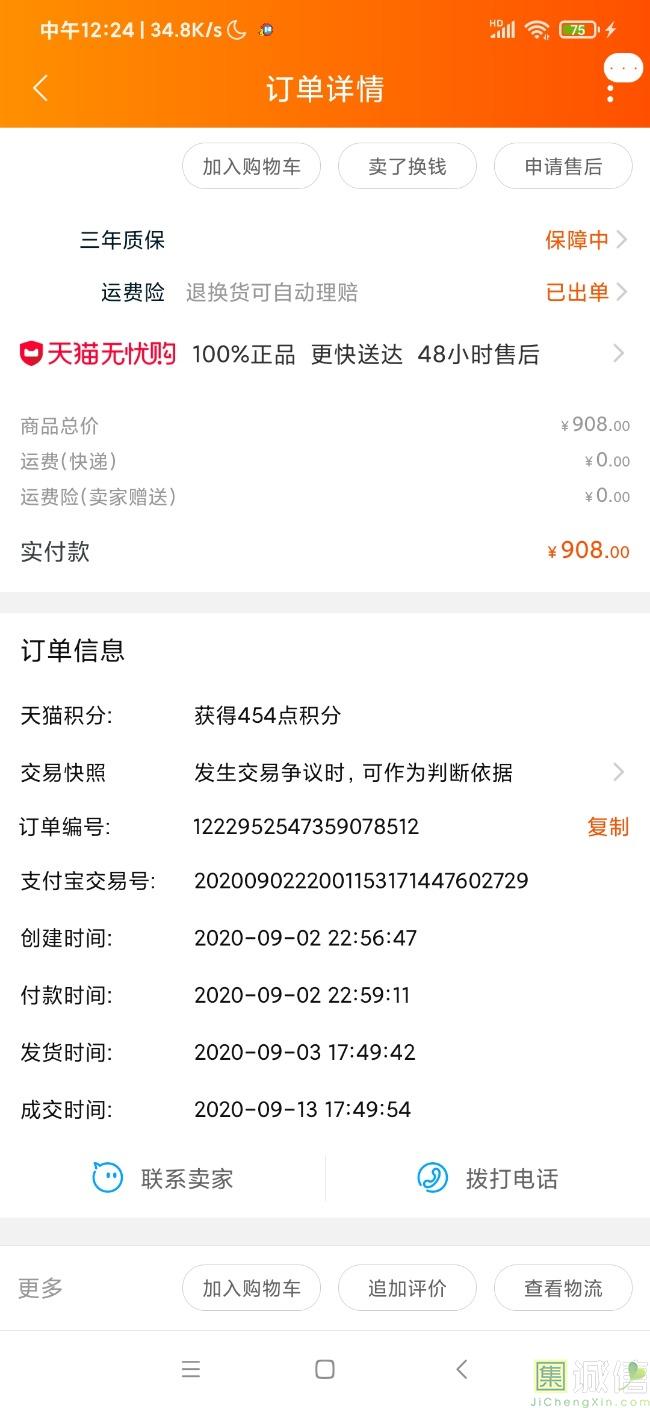
Task: Open the system recent apps menu
Action: [x=191, y=1369]
